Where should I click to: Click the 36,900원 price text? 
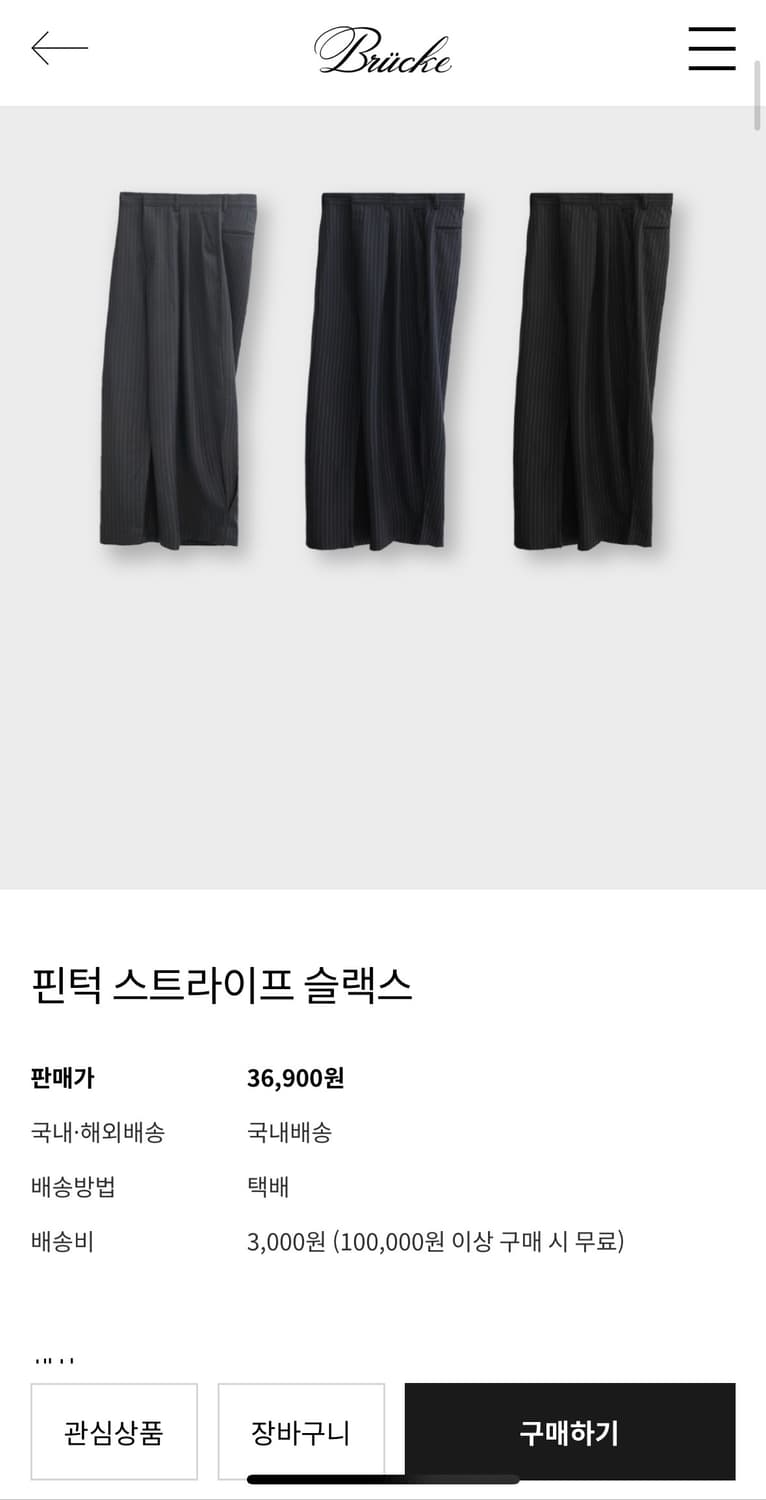pos(299,1078)
